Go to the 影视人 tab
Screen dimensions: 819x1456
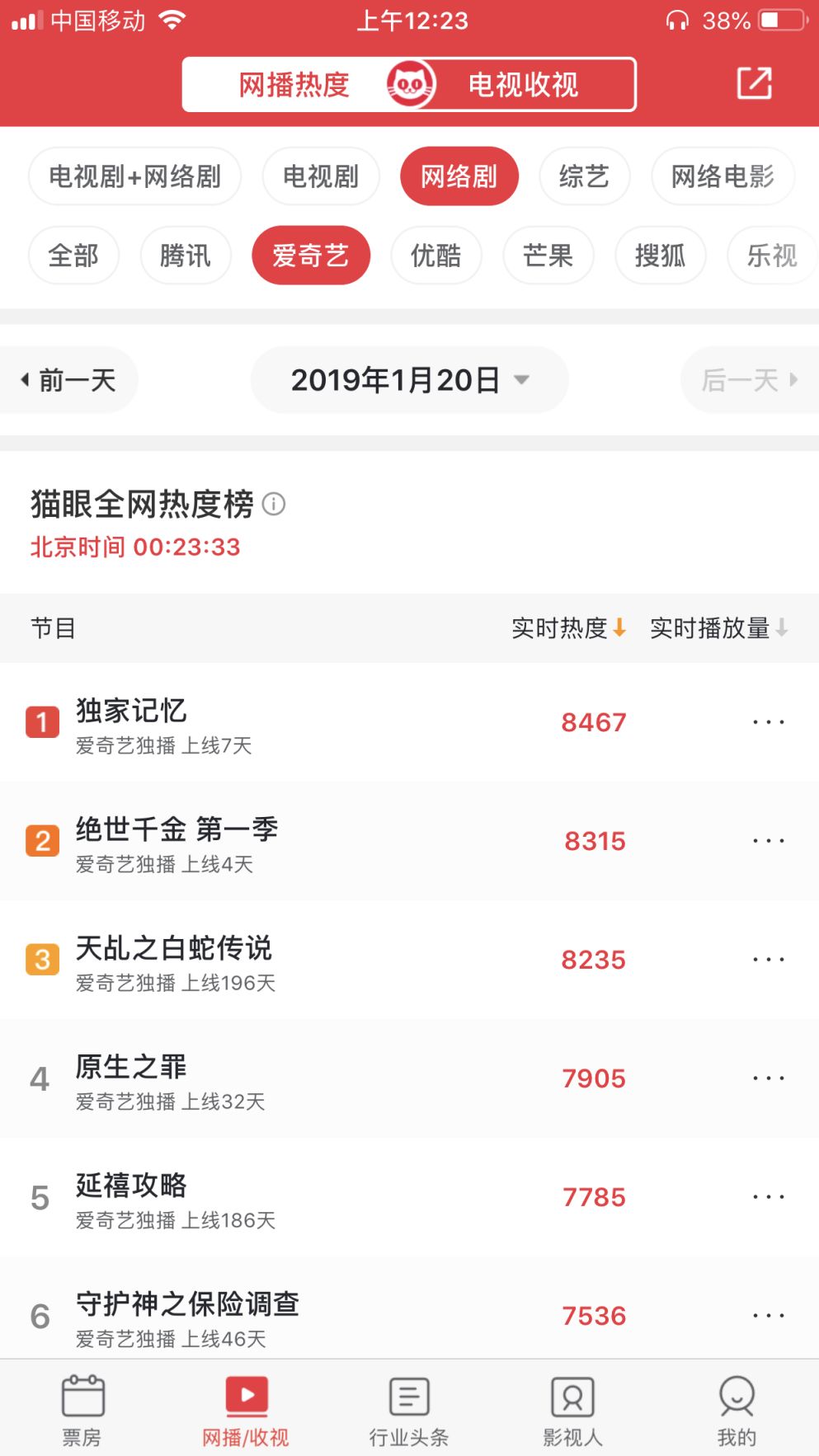[572, 1408]
